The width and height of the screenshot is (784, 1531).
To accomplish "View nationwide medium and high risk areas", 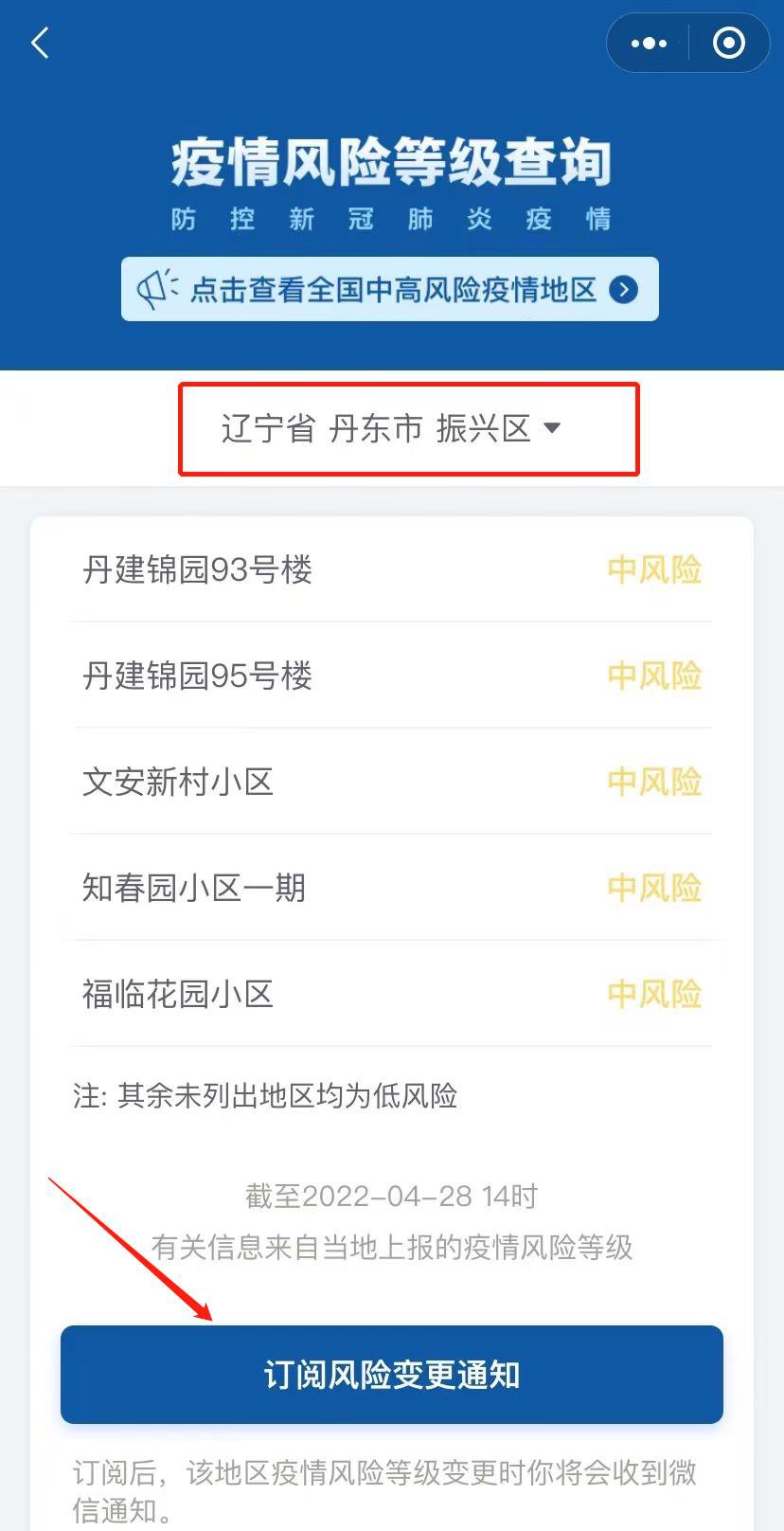I will [390, 289].
